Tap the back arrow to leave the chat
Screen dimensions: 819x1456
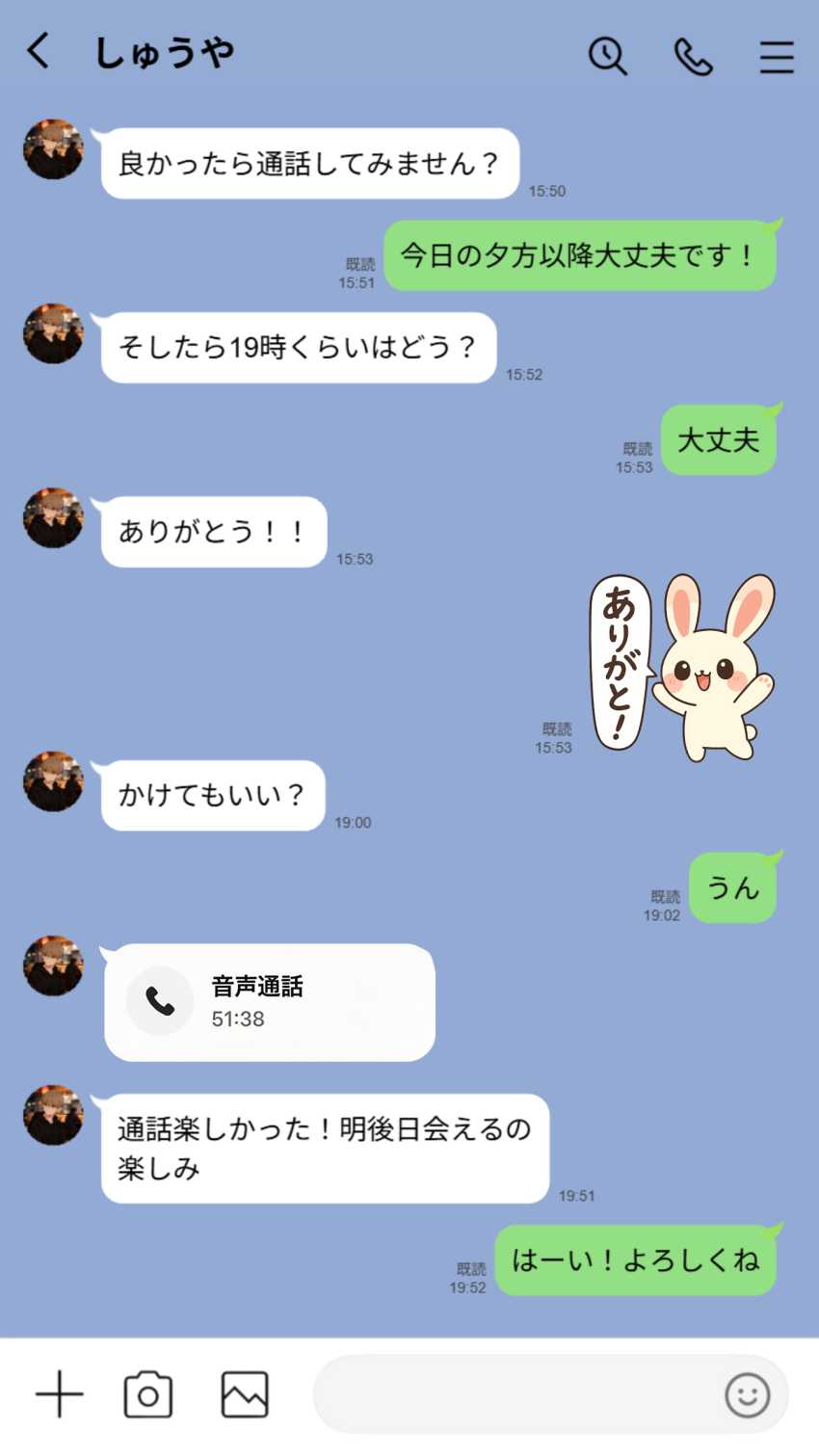[x=37, y=53]
